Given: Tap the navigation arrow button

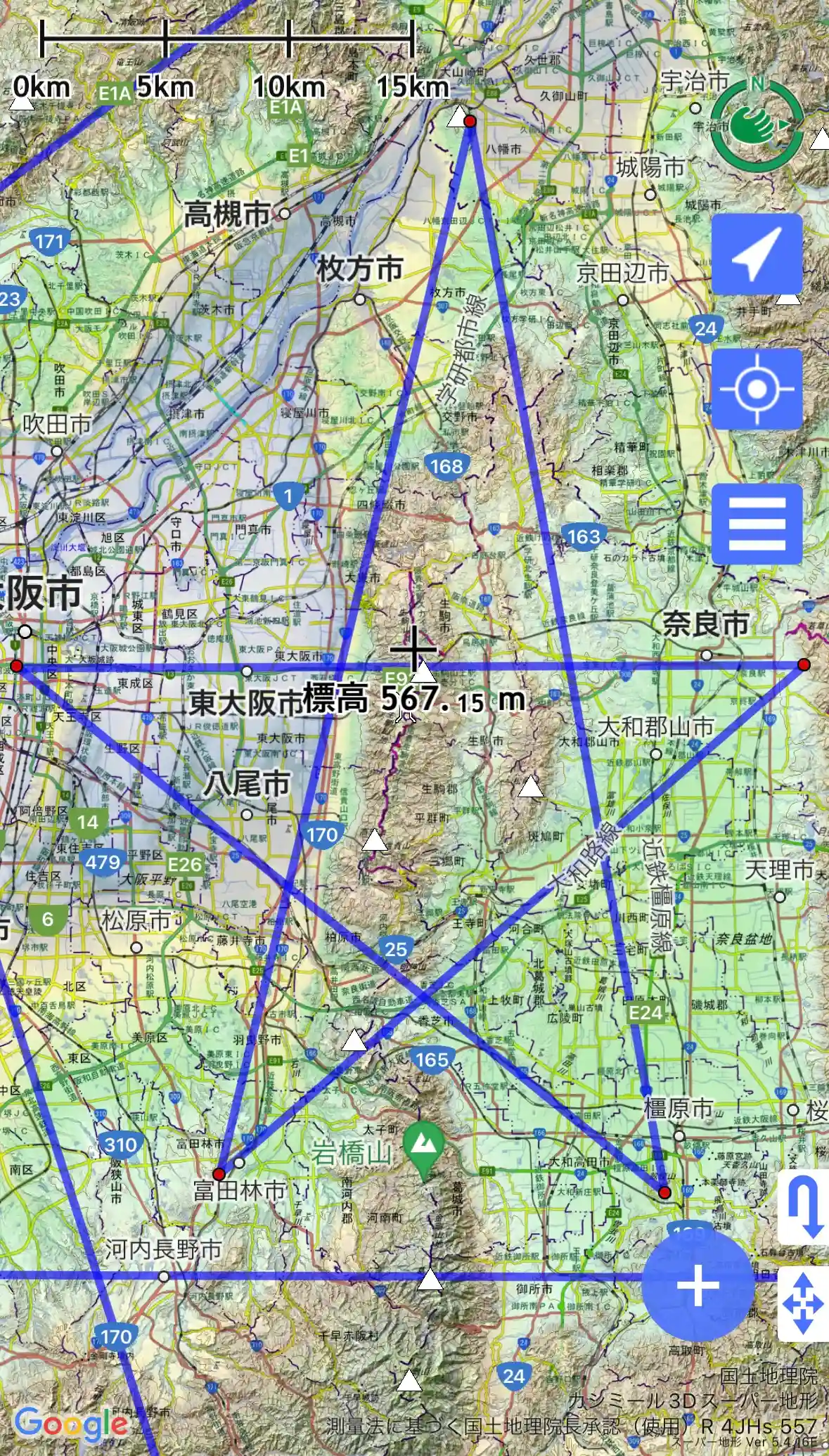Looking at the screenshot, I should (757, 255).
